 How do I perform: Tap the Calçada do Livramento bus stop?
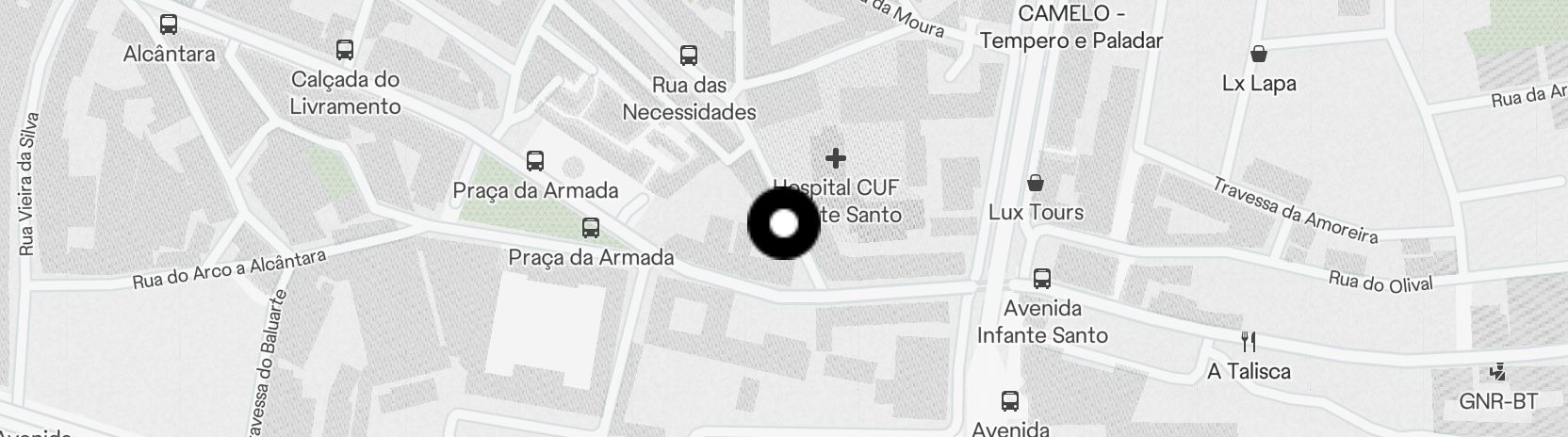(x=345, y=50)
